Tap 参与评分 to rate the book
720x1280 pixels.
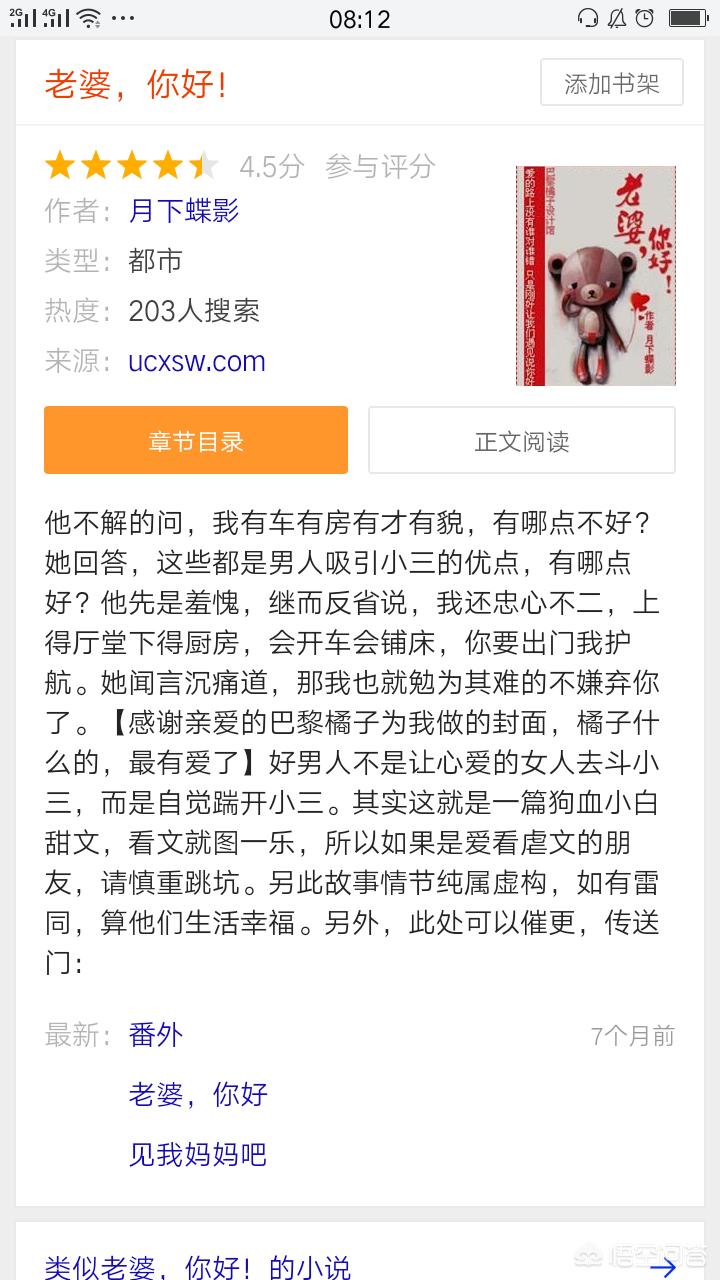click(380, 166)
